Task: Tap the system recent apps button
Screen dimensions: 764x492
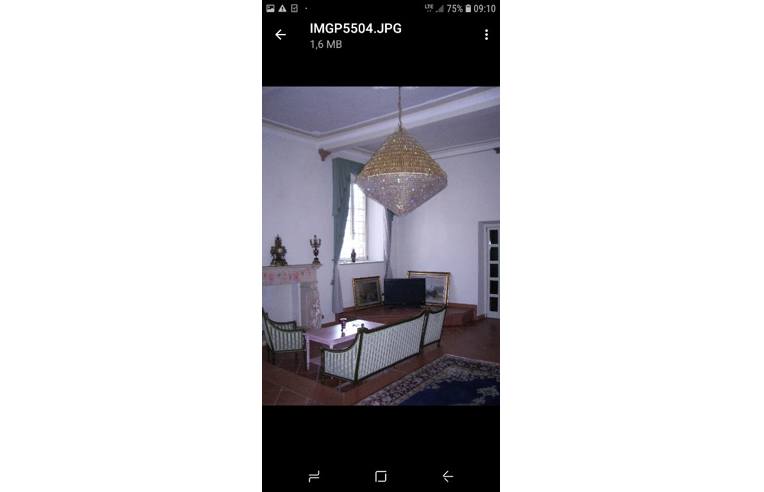Action: 314,477
